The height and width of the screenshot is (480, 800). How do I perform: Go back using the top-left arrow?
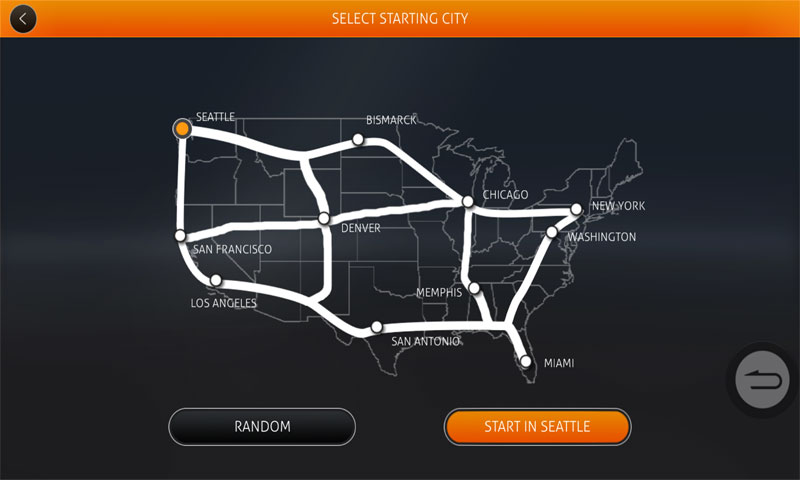tap(22, 18)
